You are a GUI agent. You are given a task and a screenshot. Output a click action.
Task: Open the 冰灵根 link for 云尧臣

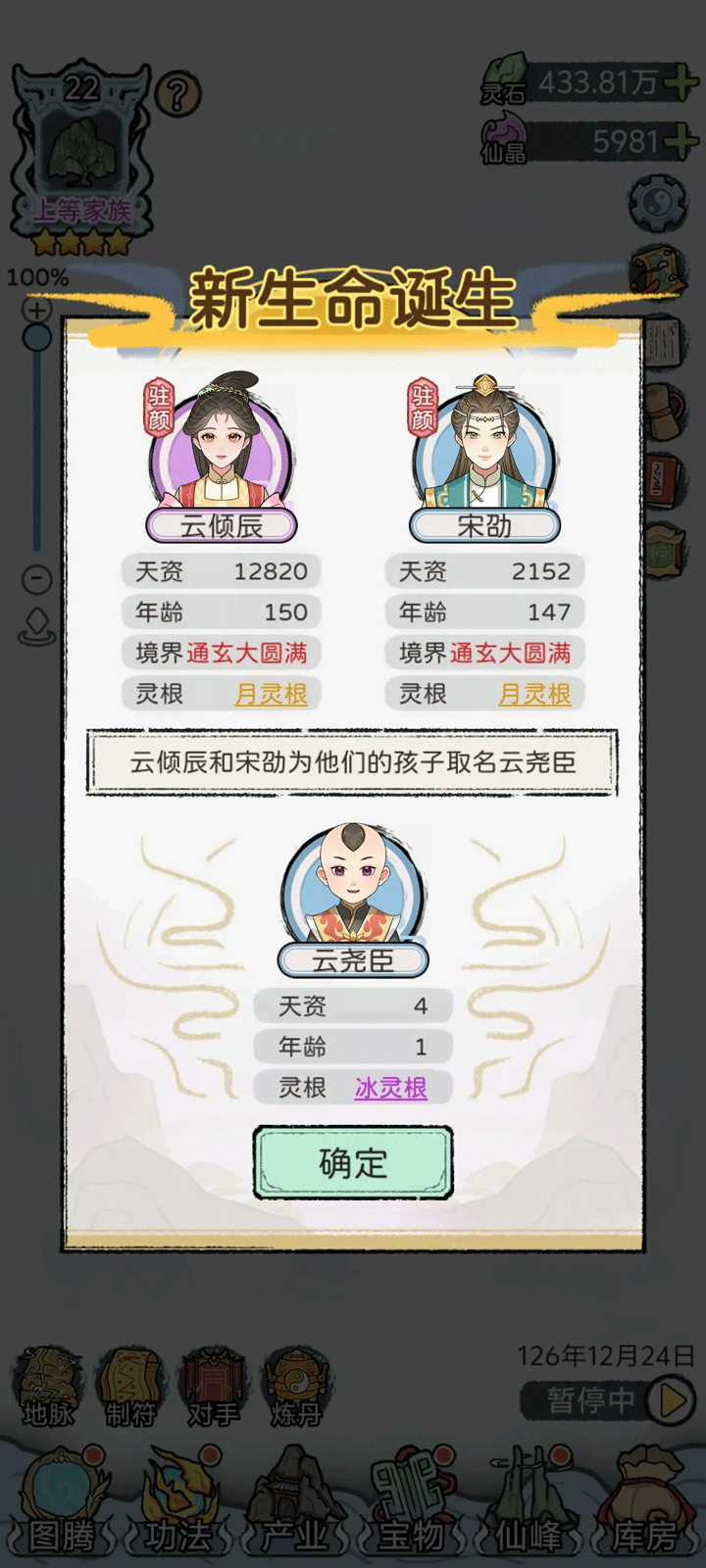[390, 1088]
